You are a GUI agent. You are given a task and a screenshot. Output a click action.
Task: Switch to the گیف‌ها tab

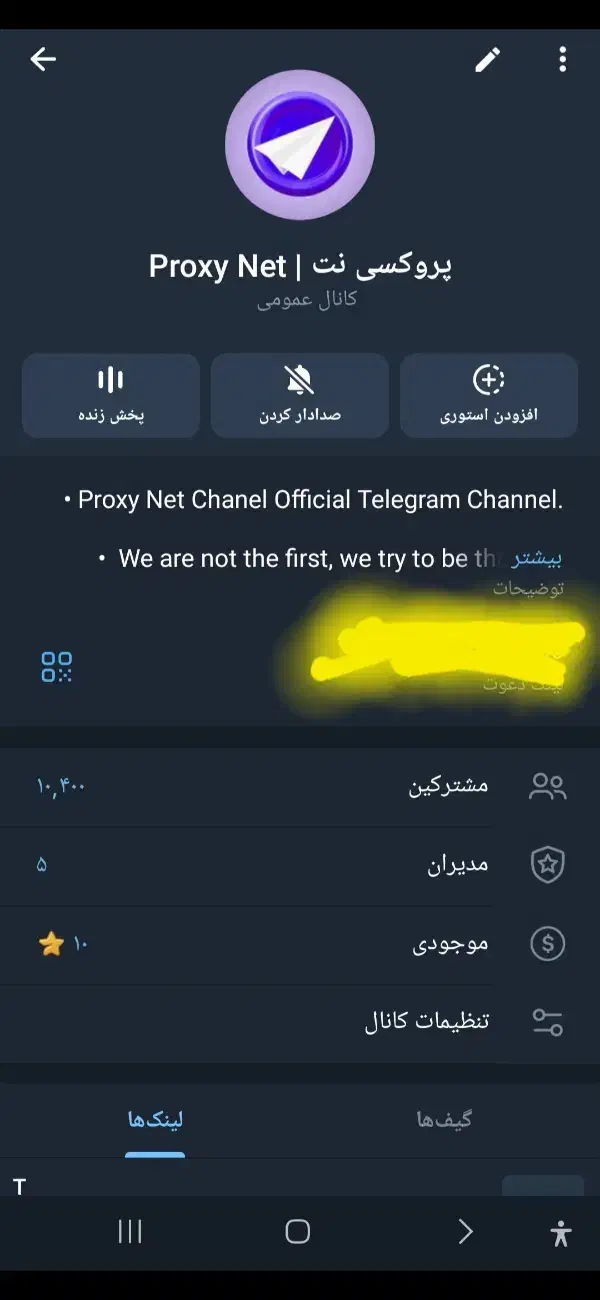[444, 1120]
